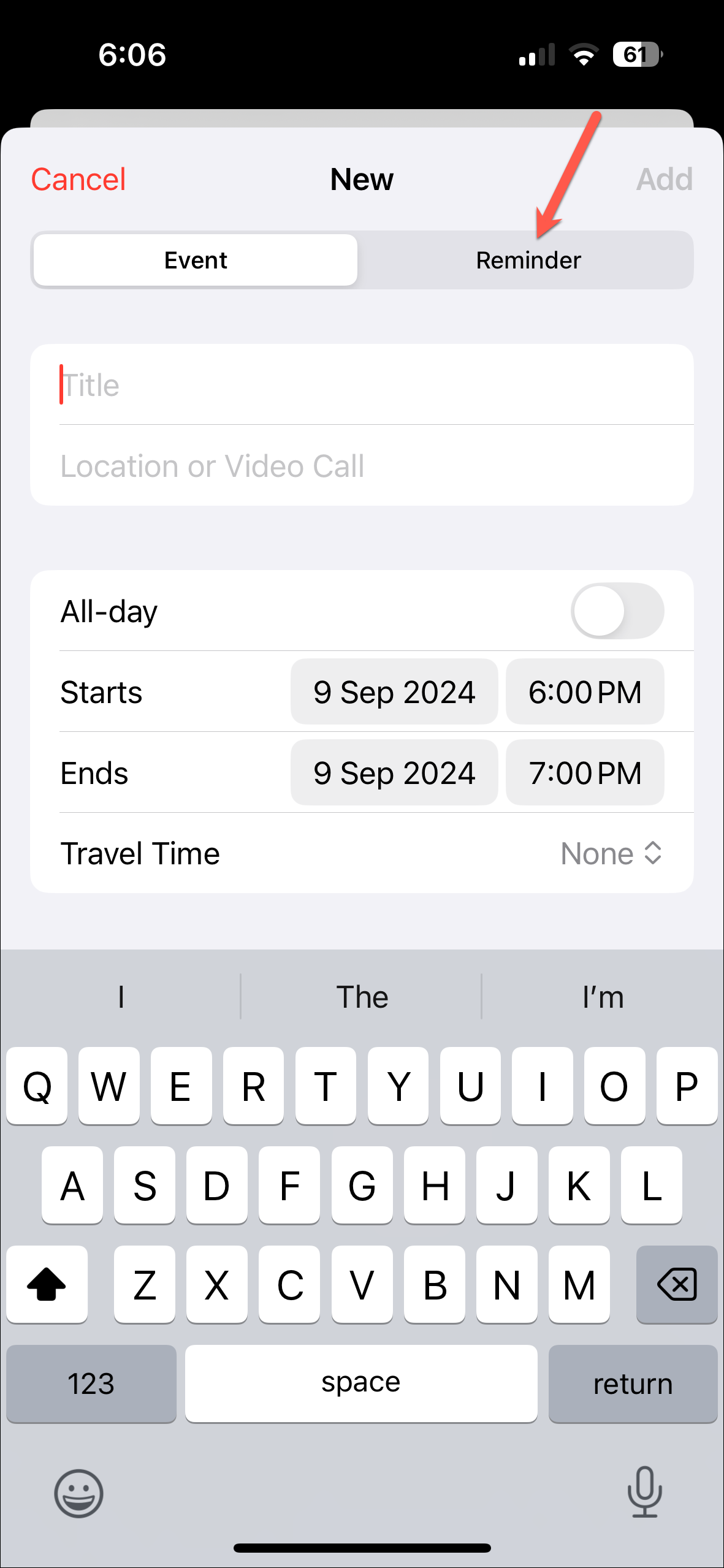Open the Travel Time selector
The width and height of the screenshot is (724, 1568).
[611, 853]
